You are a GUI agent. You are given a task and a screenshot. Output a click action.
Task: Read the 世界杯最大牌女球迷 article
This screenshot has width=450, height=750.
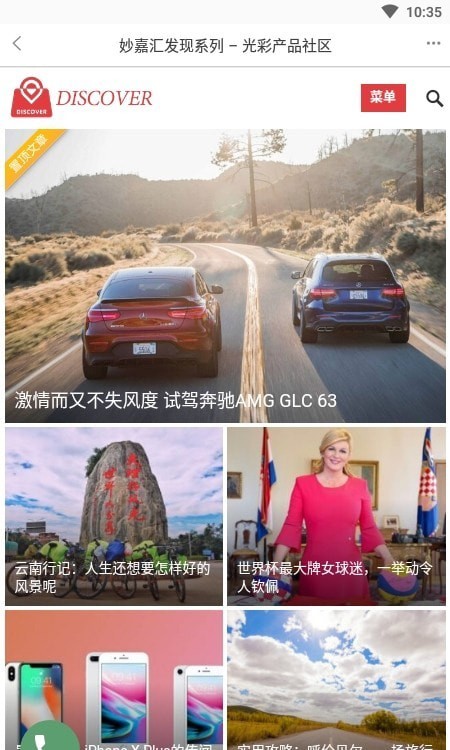pos(336,517)
